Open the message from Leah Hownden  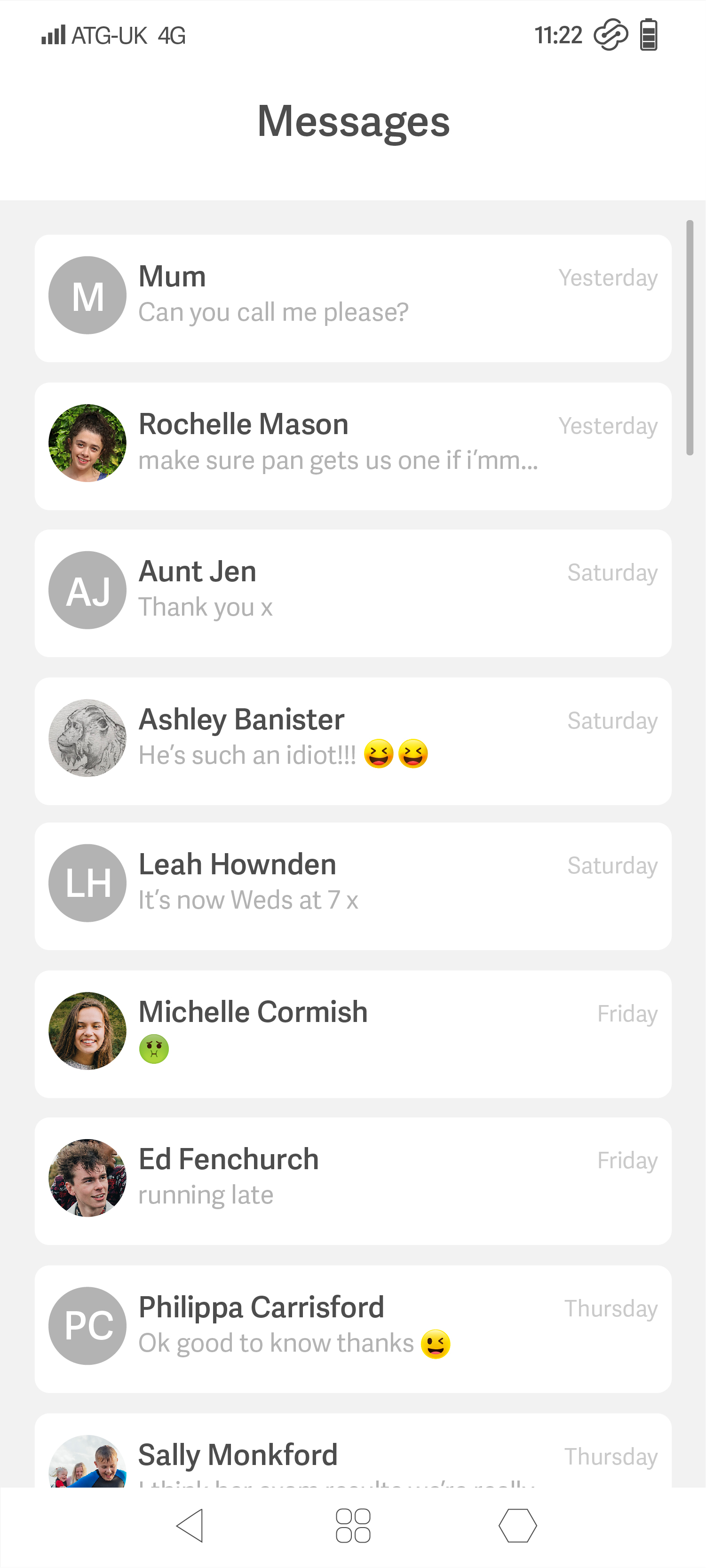(x=353, y=886)
